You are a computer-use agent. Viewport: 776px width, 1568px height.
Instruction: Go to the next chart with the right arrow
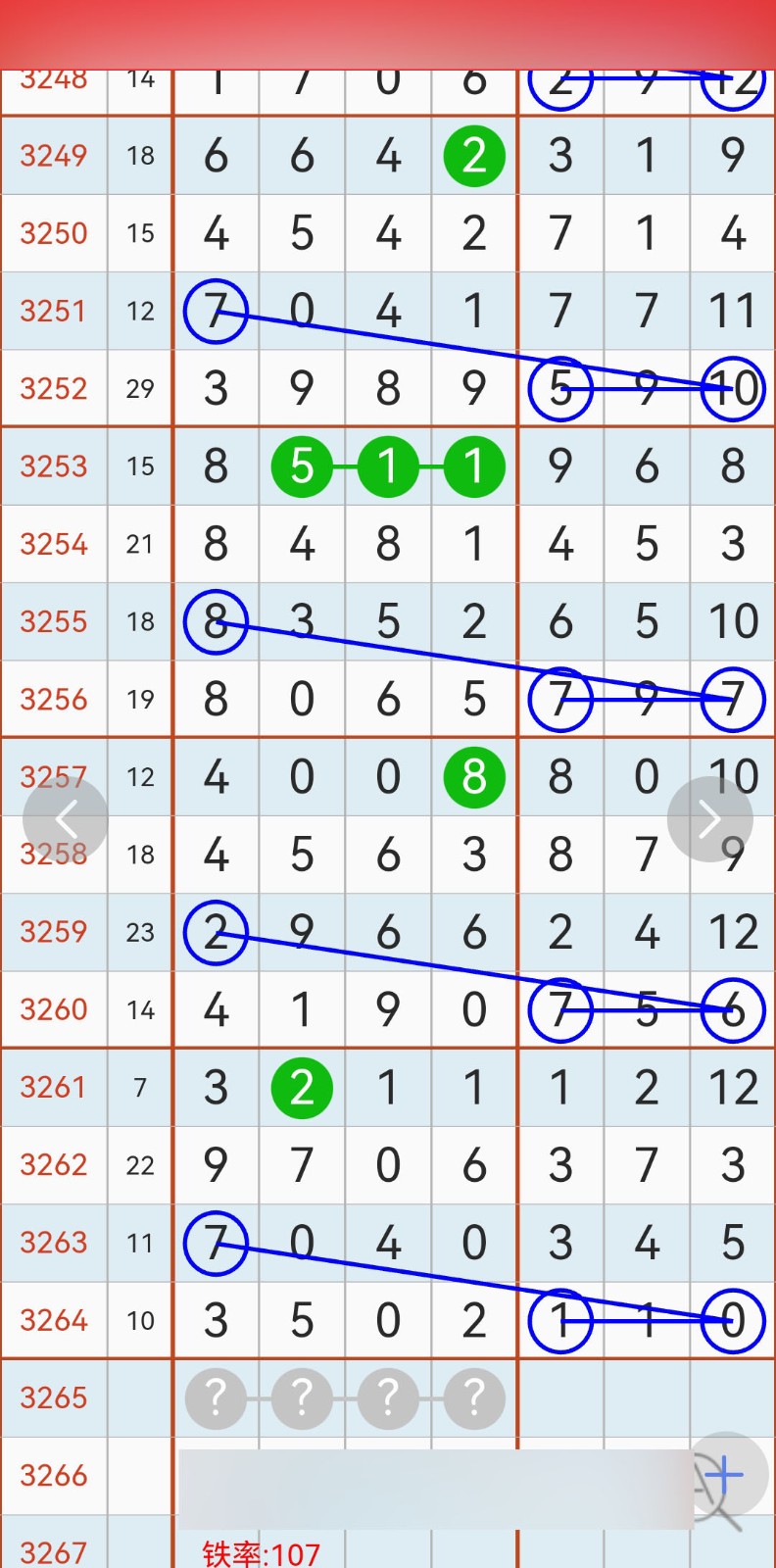click(709, 819)
